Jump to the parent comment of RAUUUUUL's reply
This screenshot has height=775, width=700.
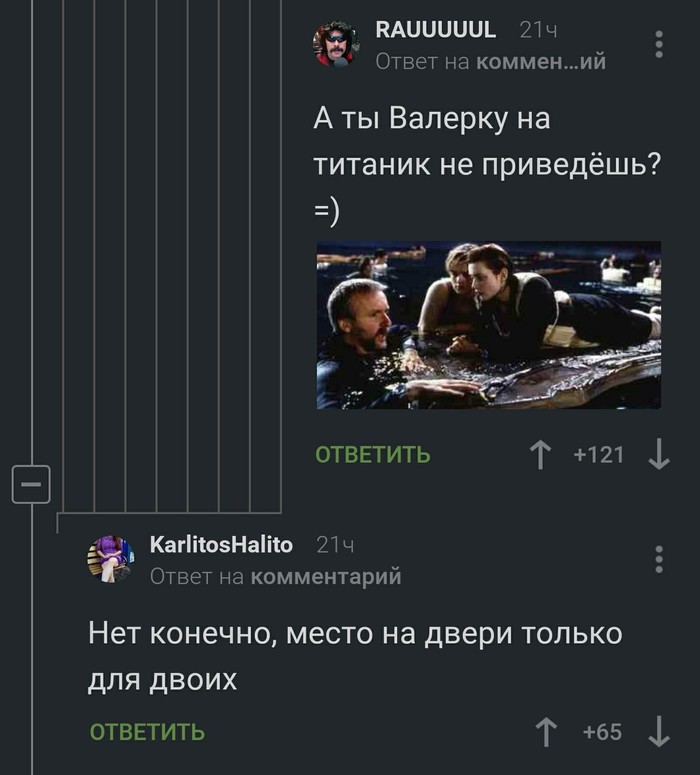pos(540,62)
